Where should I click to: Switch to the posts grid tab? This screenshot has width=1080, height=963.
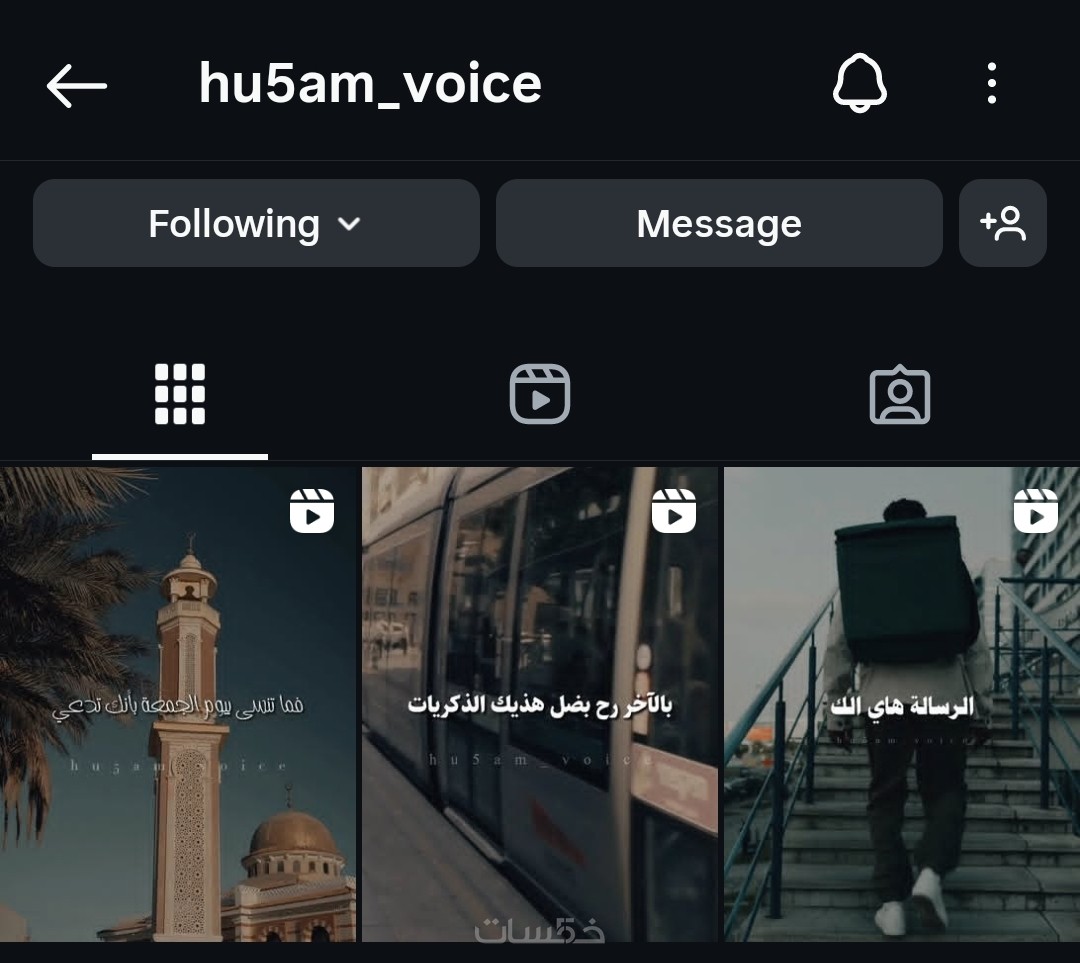click(x=180, y=395)
